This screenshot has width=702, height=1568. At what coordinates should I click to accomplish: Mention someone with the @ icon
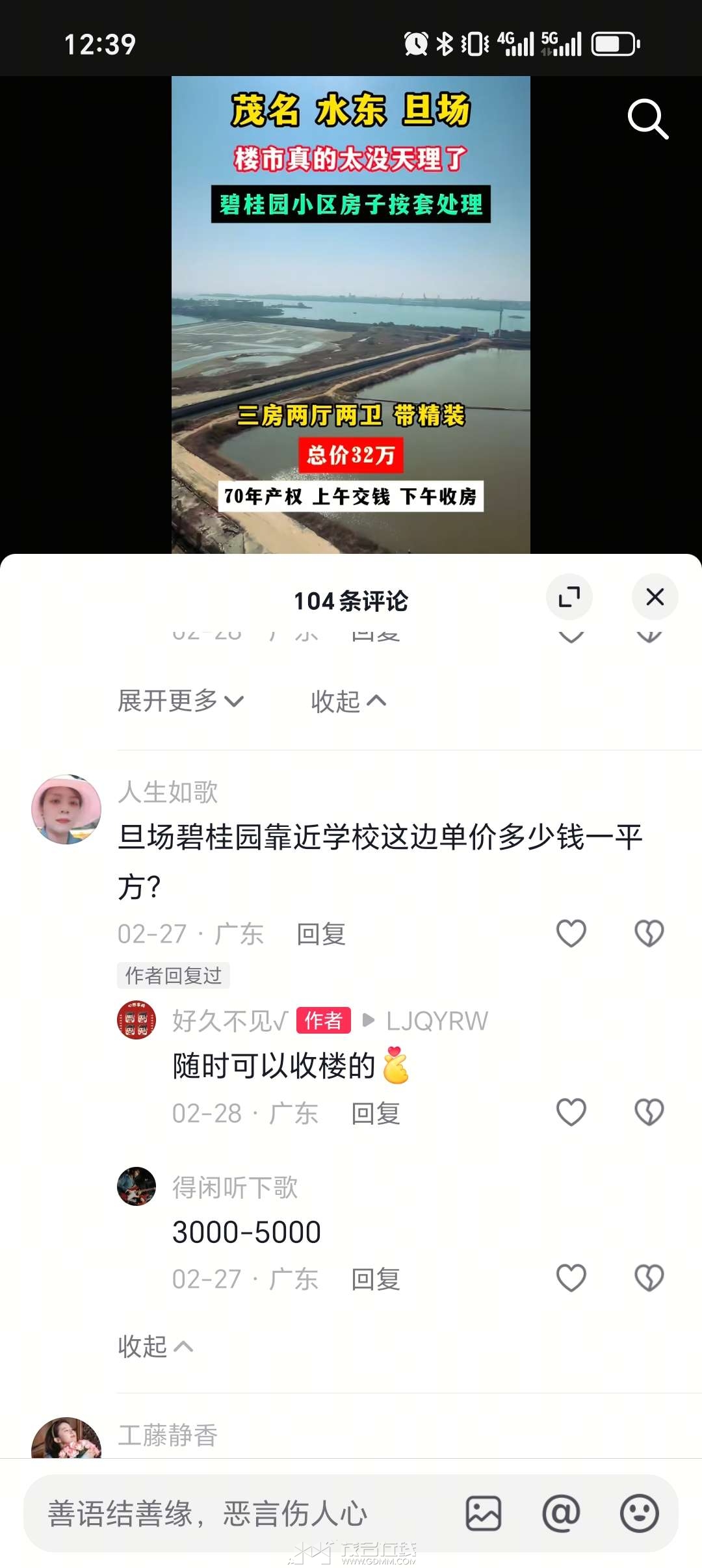[561, 1513]
